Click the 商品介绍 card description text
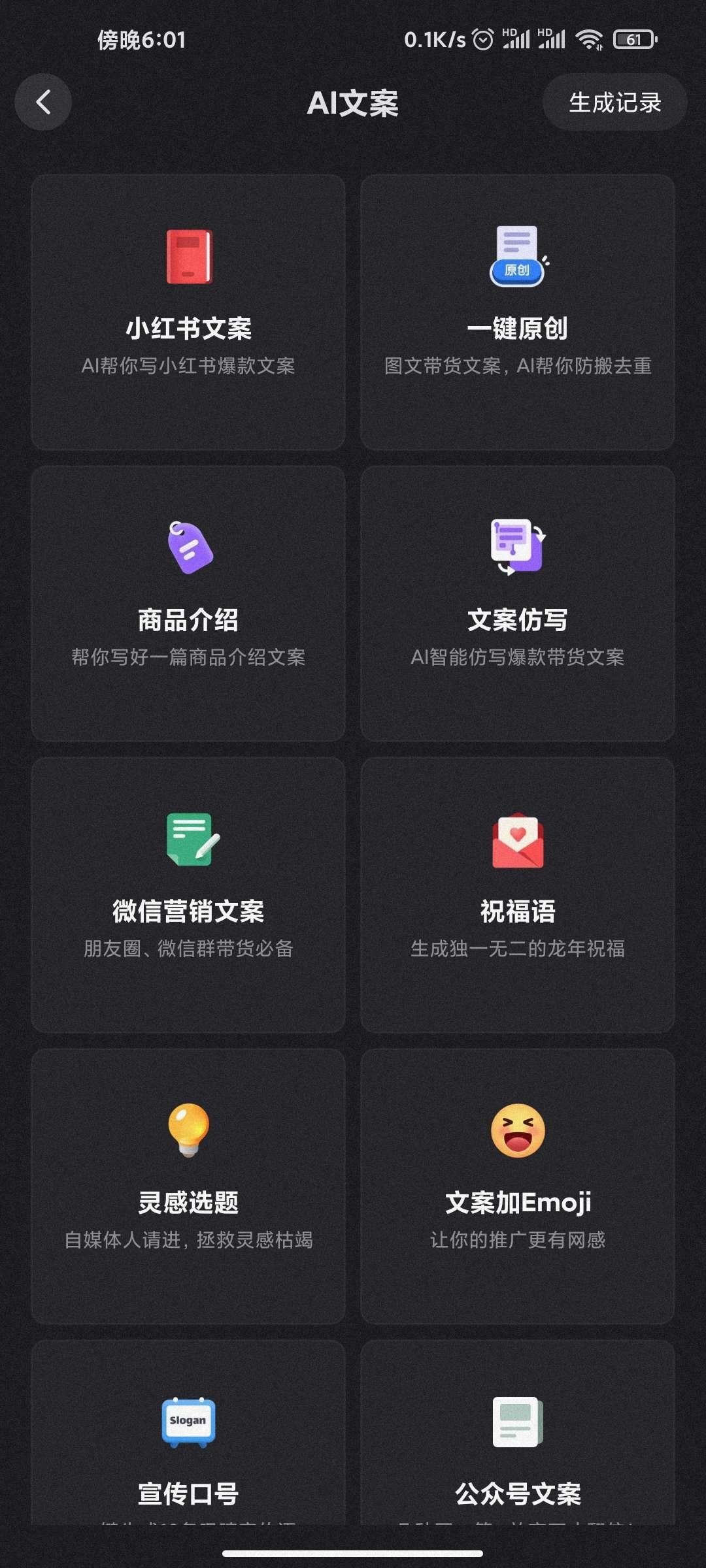The image size is (706, 1568). 190,658
